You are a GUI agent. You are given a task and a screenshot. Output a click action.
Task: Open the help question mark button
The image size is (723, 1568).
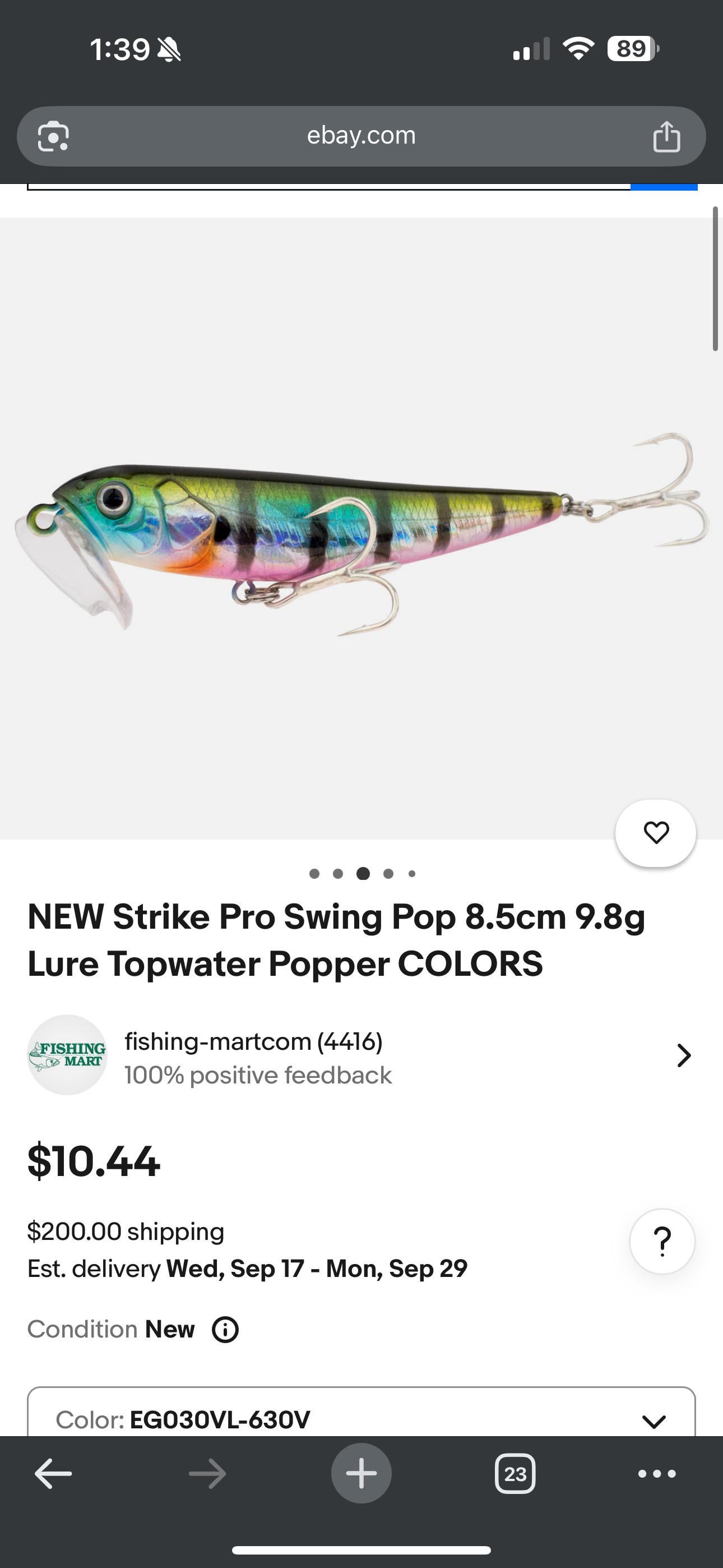point(661,1241)
